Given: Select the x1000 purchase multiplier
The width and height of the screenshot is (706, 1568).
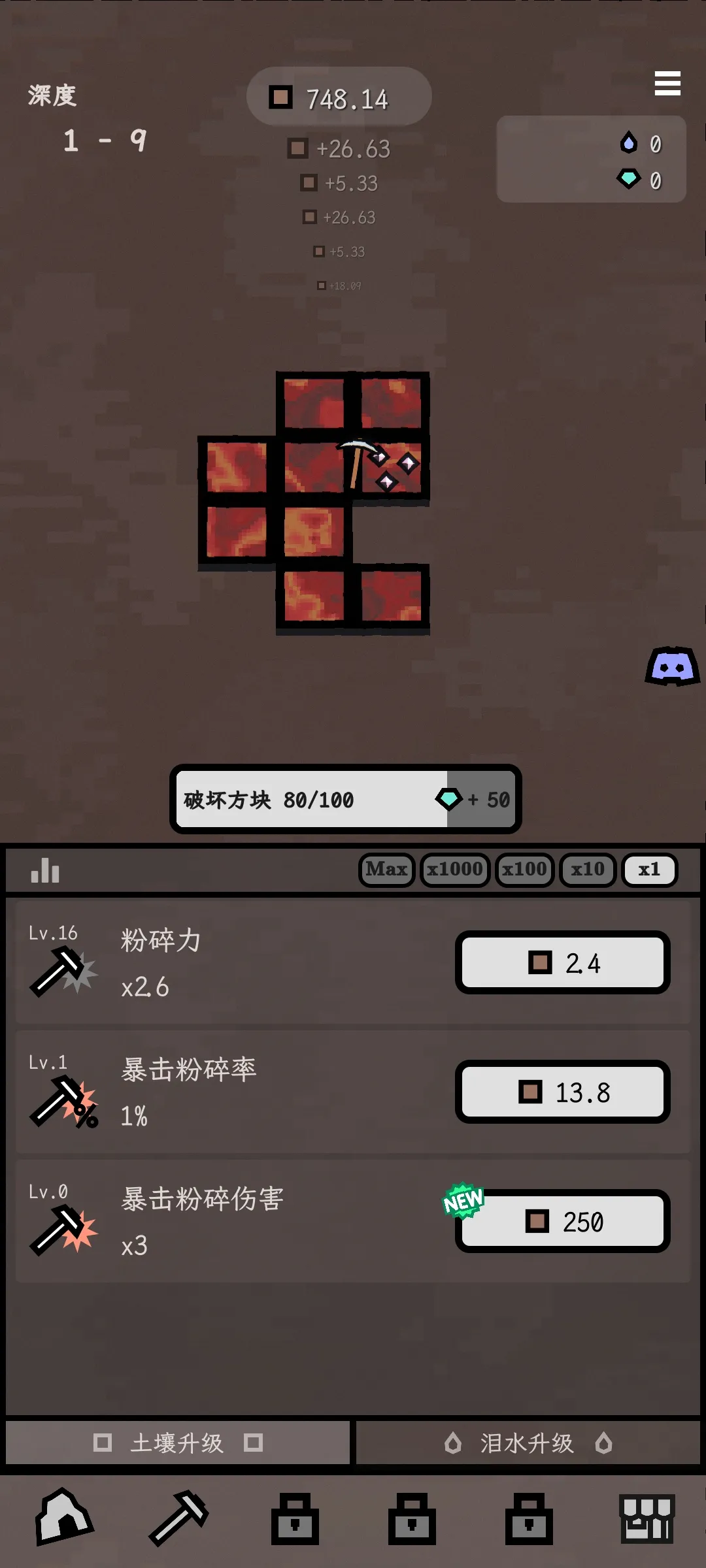Looking at the screenshot, I should pyautogui.click(x=455, y=870).
